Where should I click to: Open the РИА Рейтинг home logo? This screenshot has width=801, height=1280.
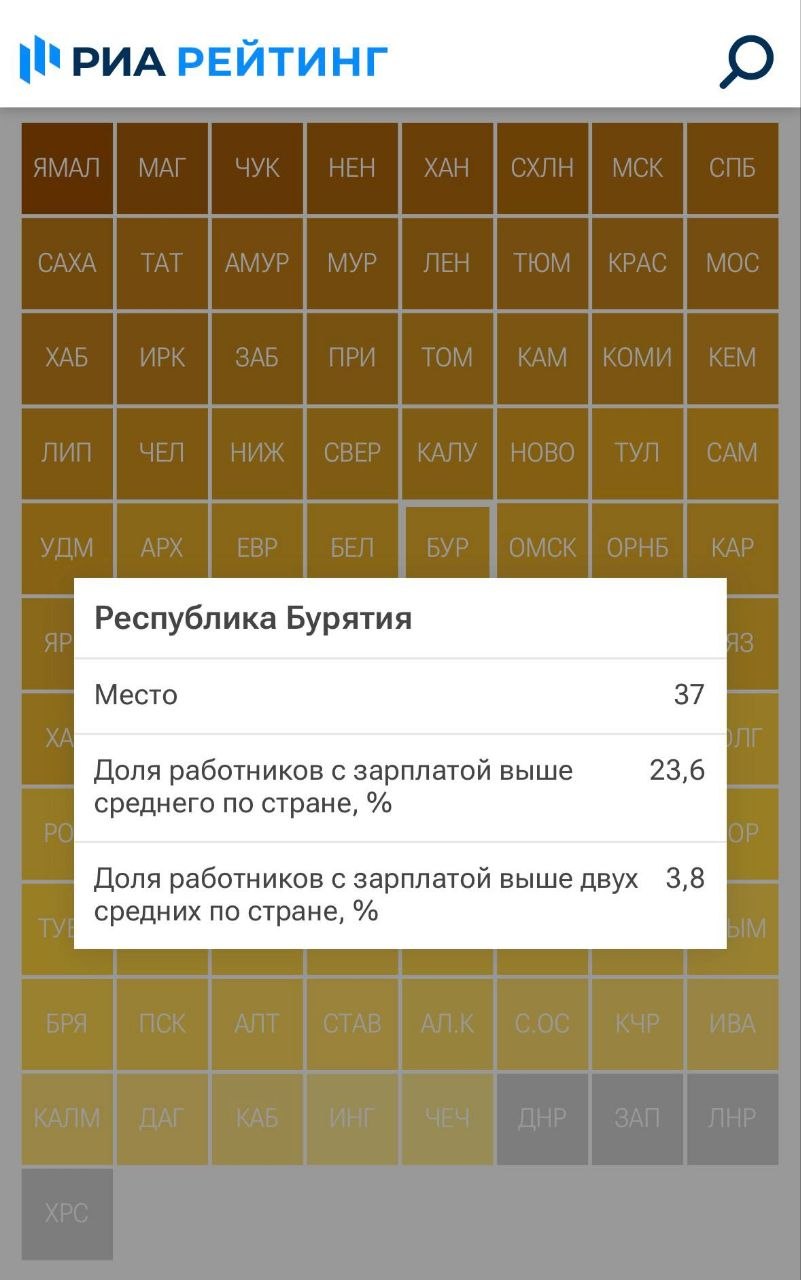pyautogui.click(x=204, y=60)
